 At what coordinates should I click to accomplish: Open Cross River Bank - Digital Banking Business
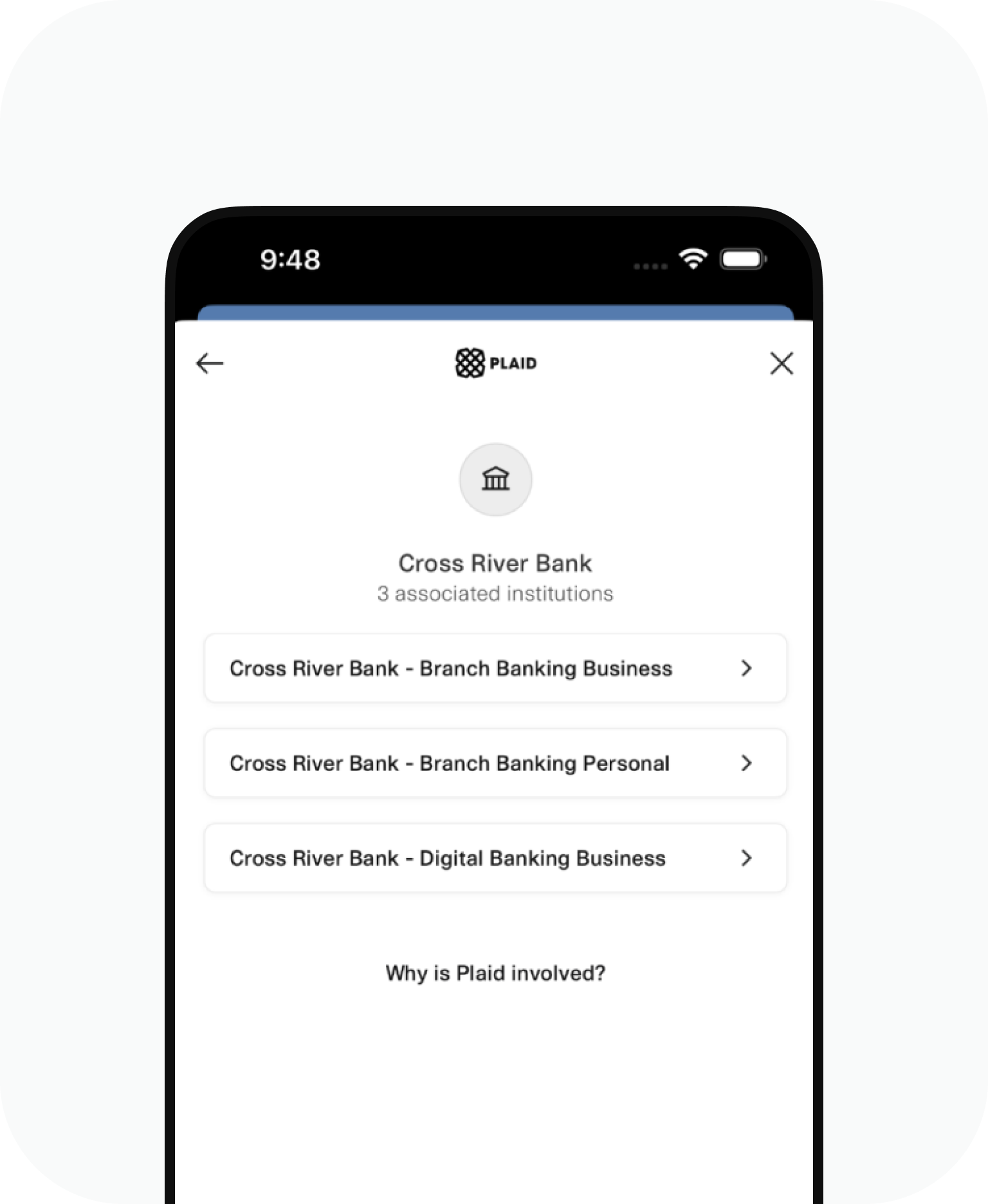tap(495, 858)
